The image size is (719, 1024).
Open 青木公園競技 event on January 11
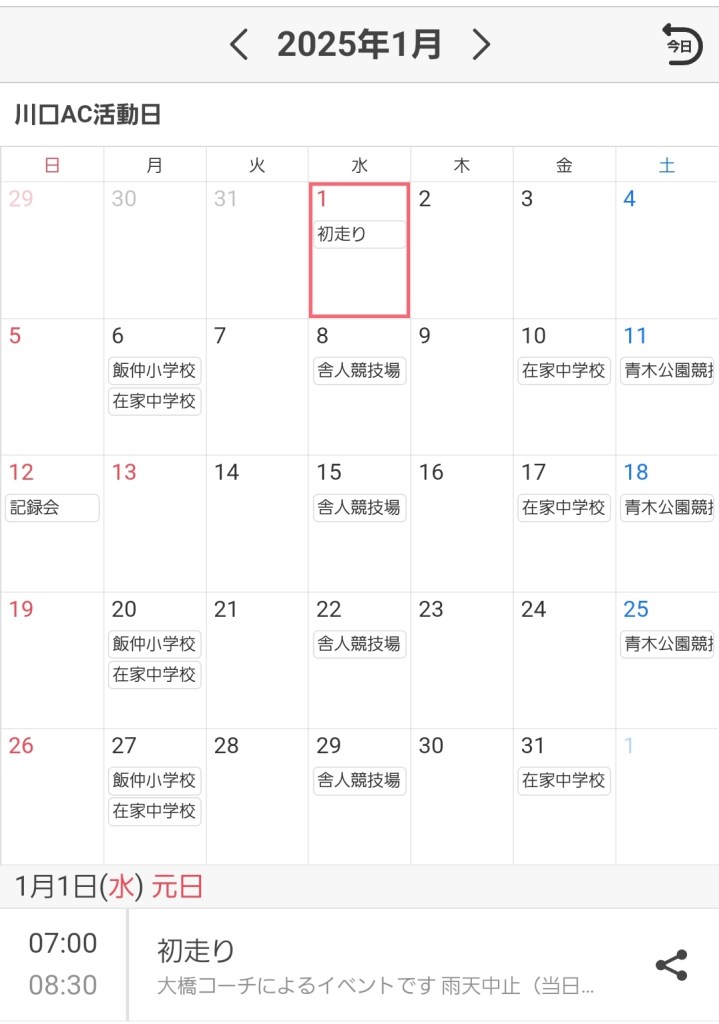(667, 371)
